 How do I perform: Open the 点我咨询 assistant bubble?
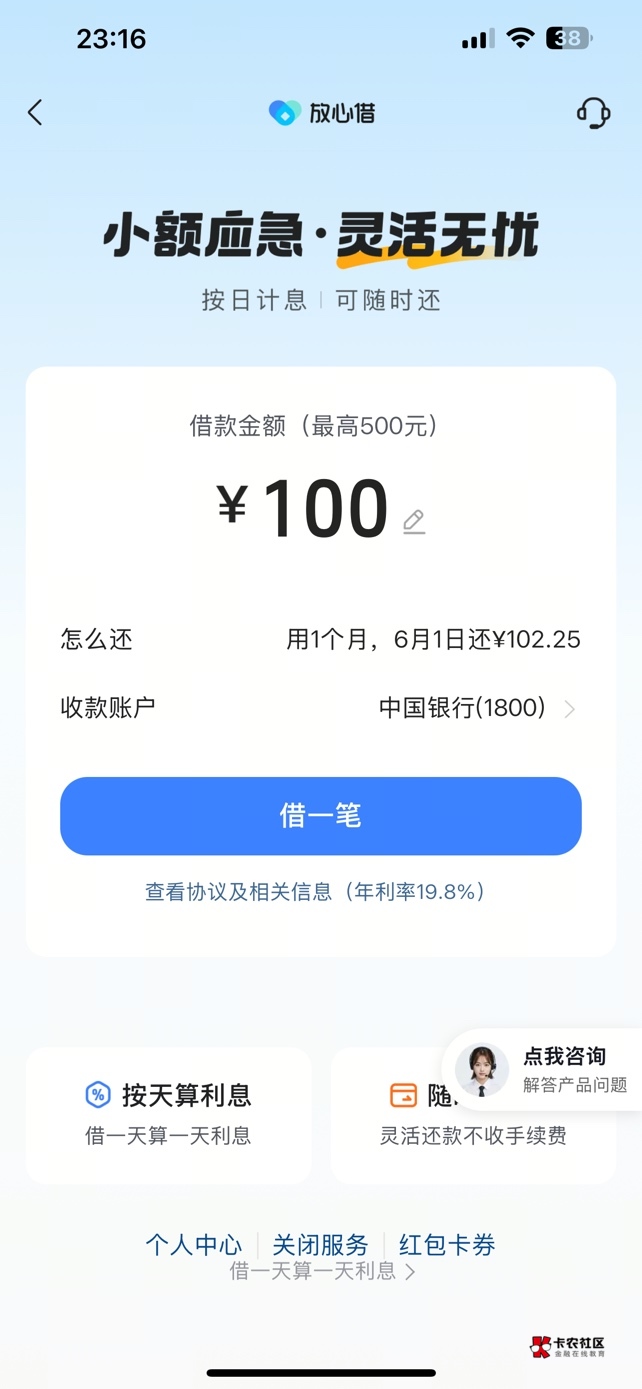tap(545, 1070)
